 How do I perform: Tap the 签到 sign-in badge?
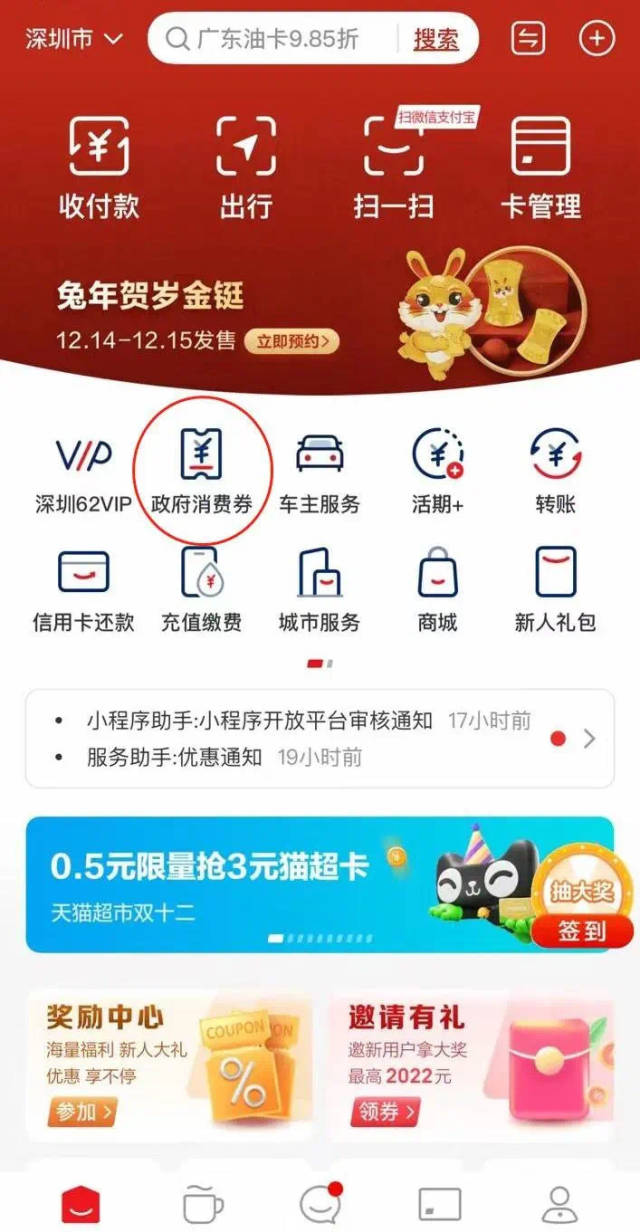[x=583, y=930]
